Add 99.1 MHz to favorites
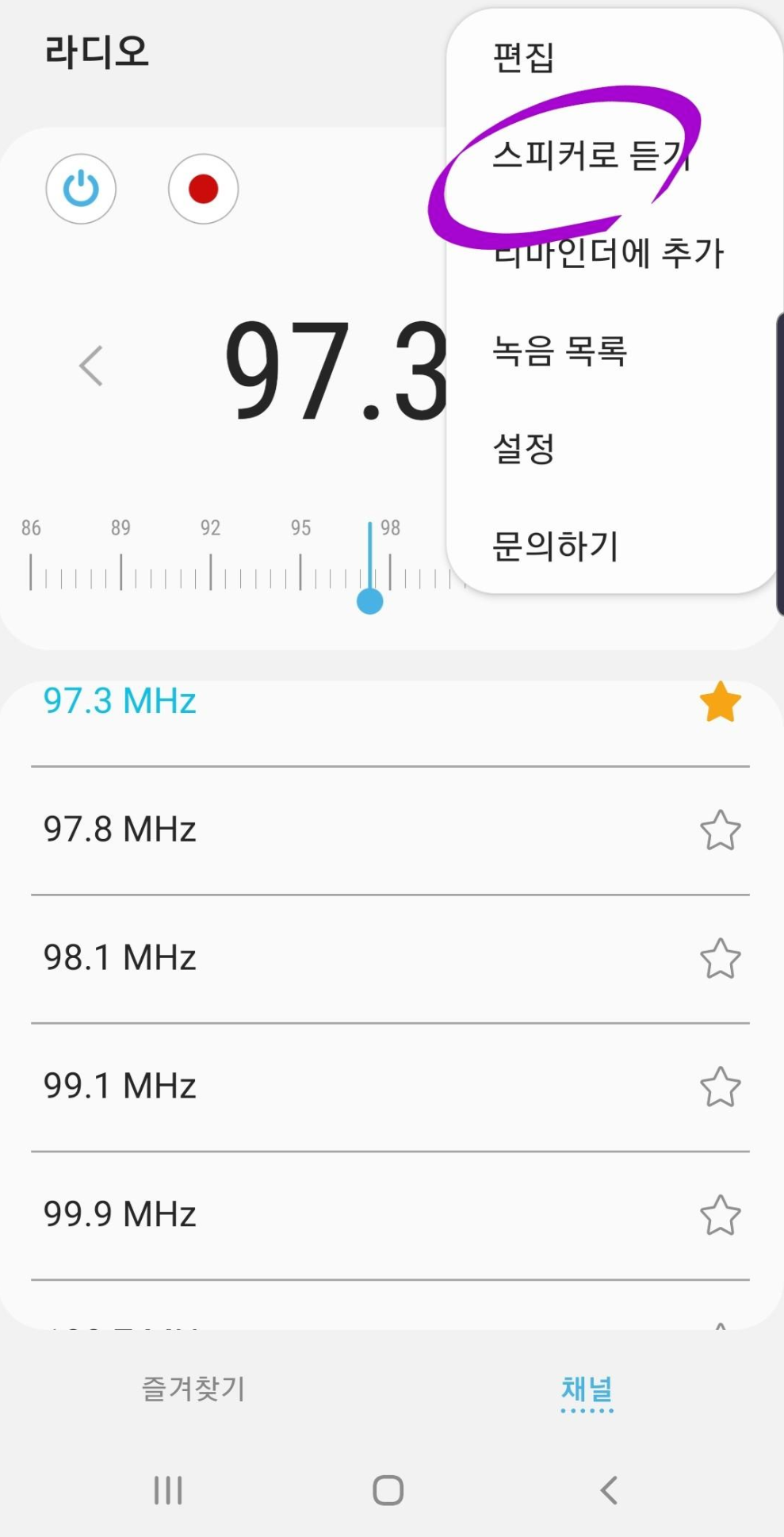 tap(720, 1087)
